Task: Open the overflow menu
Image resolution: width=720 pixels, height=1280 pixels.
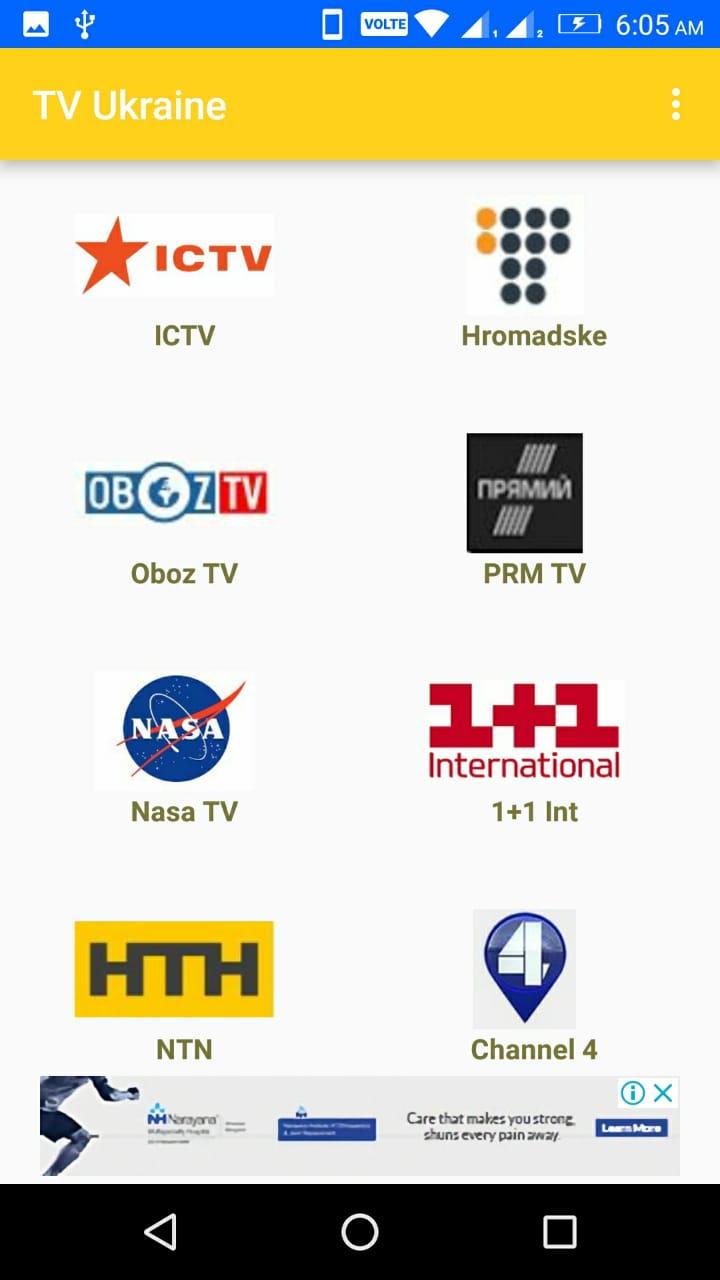Action: point(676,104)
